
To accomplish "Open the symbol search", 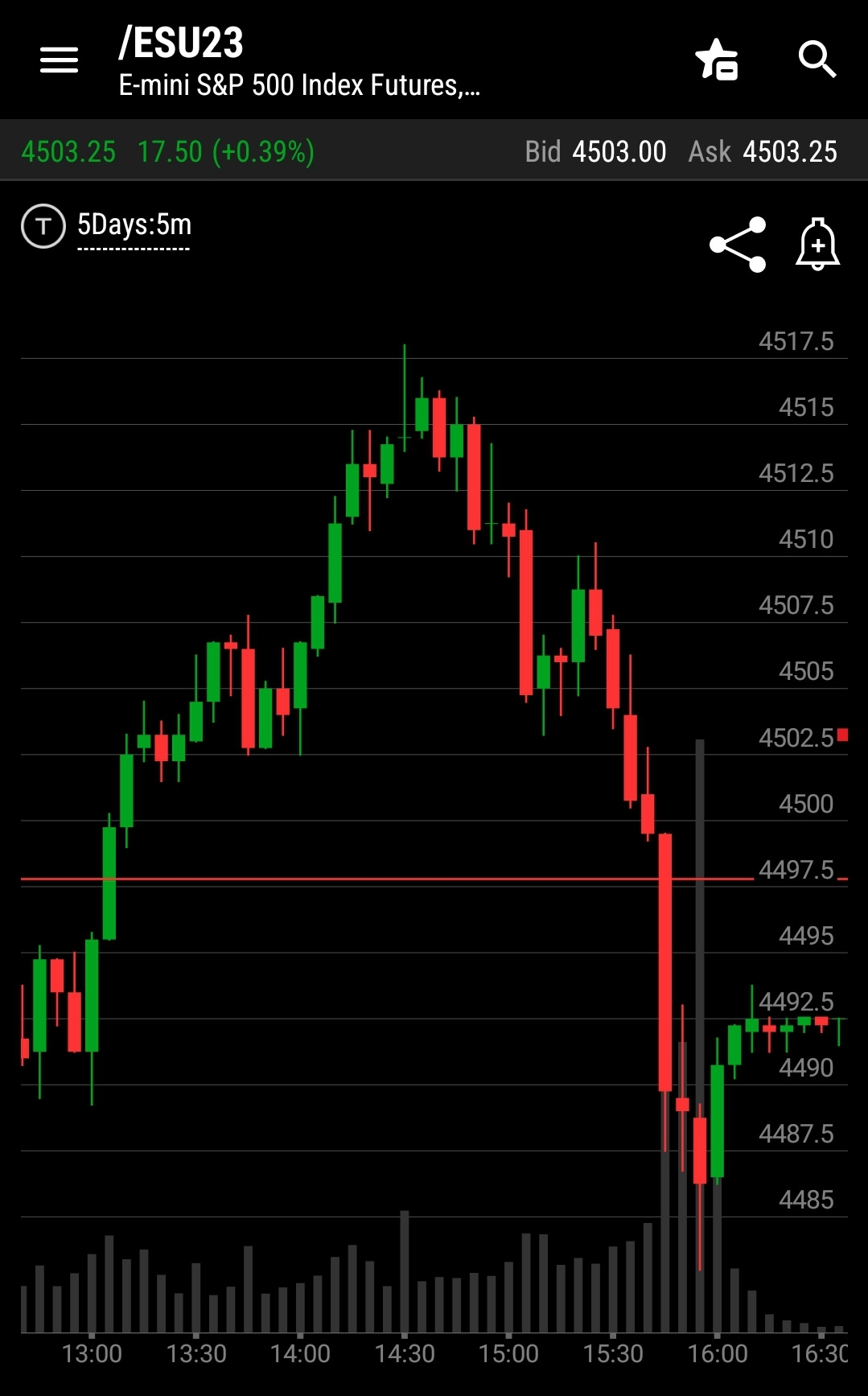I will [x=817, y=60].
